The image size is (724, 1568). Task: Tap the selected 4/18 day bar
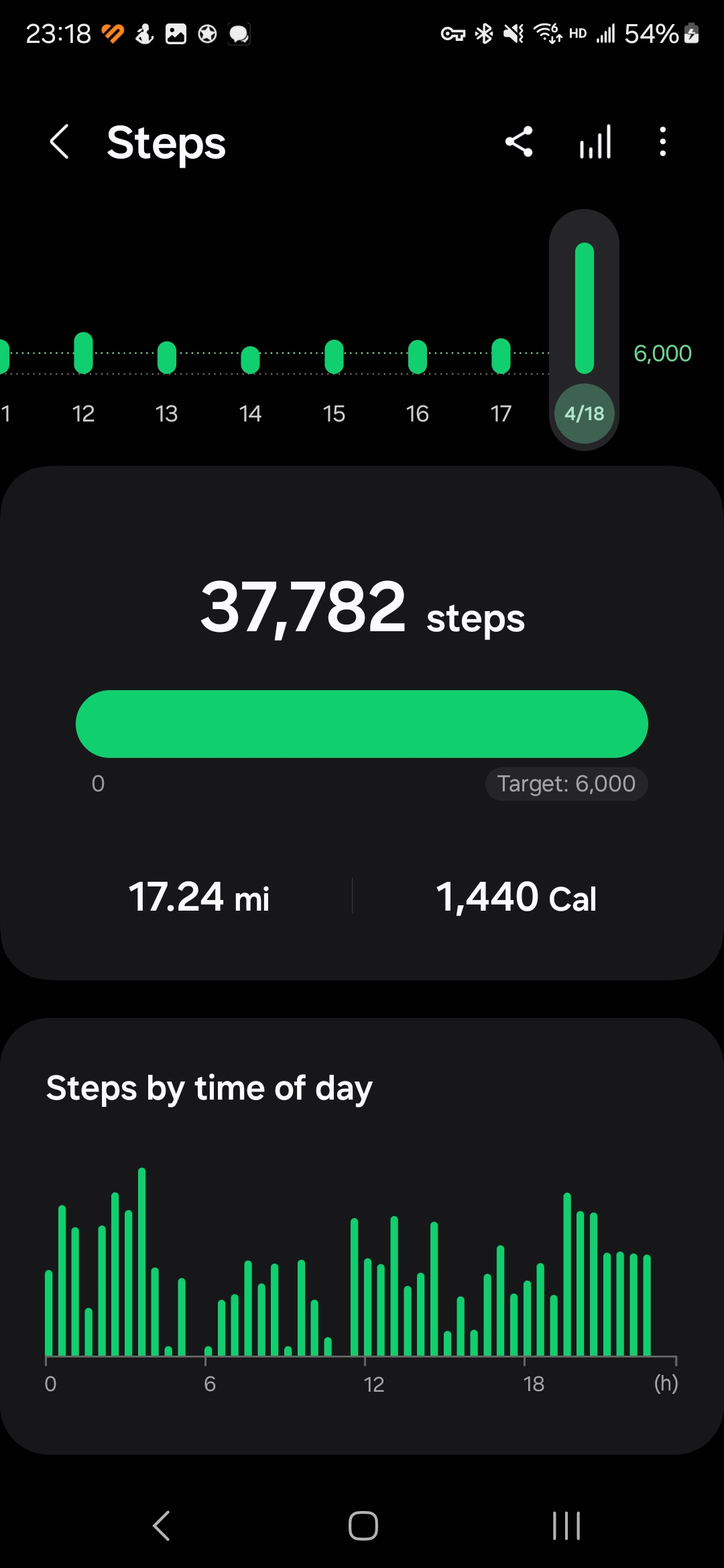pyautogui.click(x=584, y=328)
